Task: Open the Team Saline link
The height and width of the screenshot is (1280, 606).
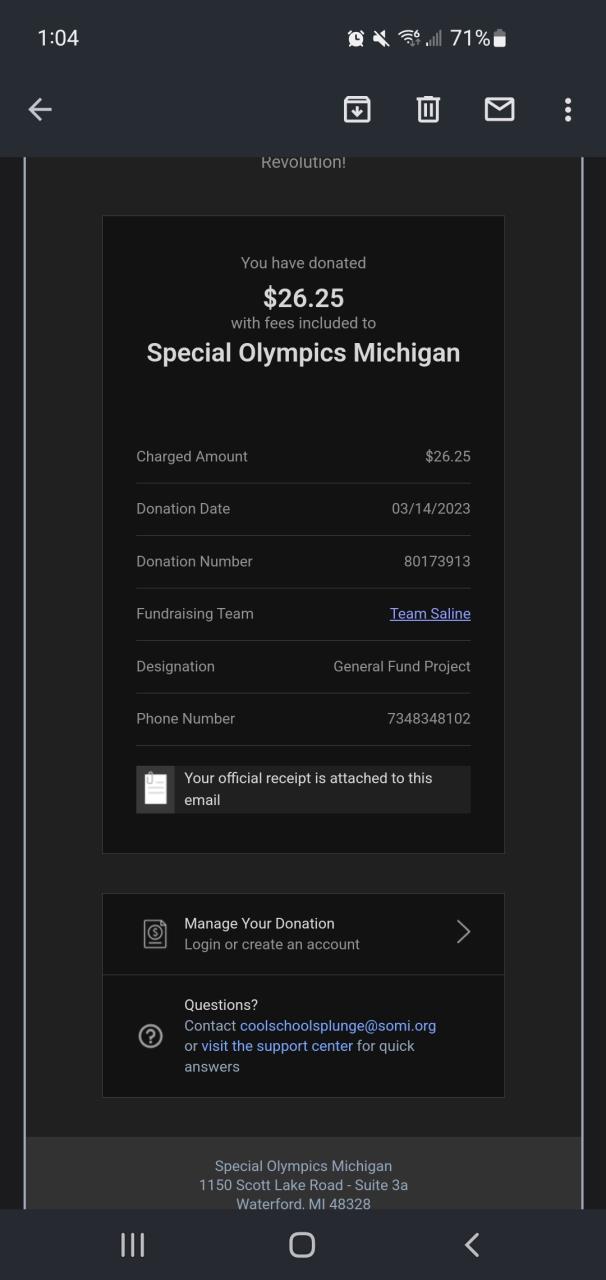Action: (x=430, y=614)
